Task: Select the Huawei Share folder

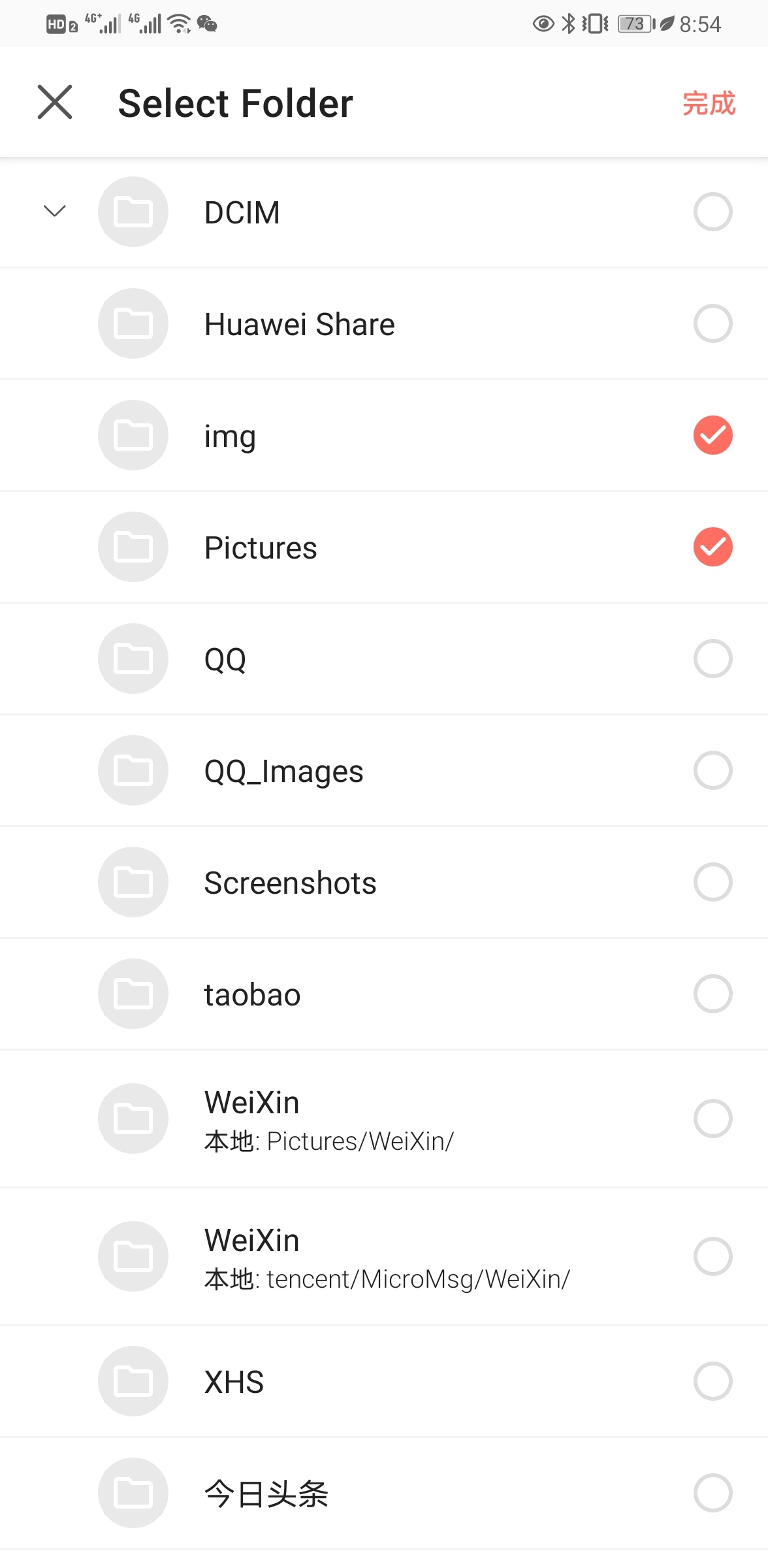Action: point(712,323)
